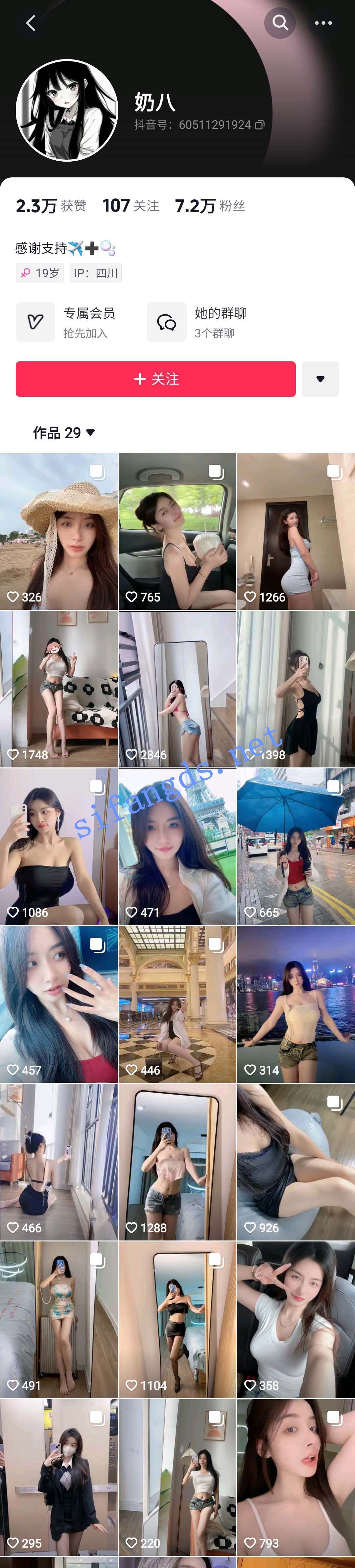355x1568 pixels.
Task: Follow this user with 关注 button
Action: 155,379
